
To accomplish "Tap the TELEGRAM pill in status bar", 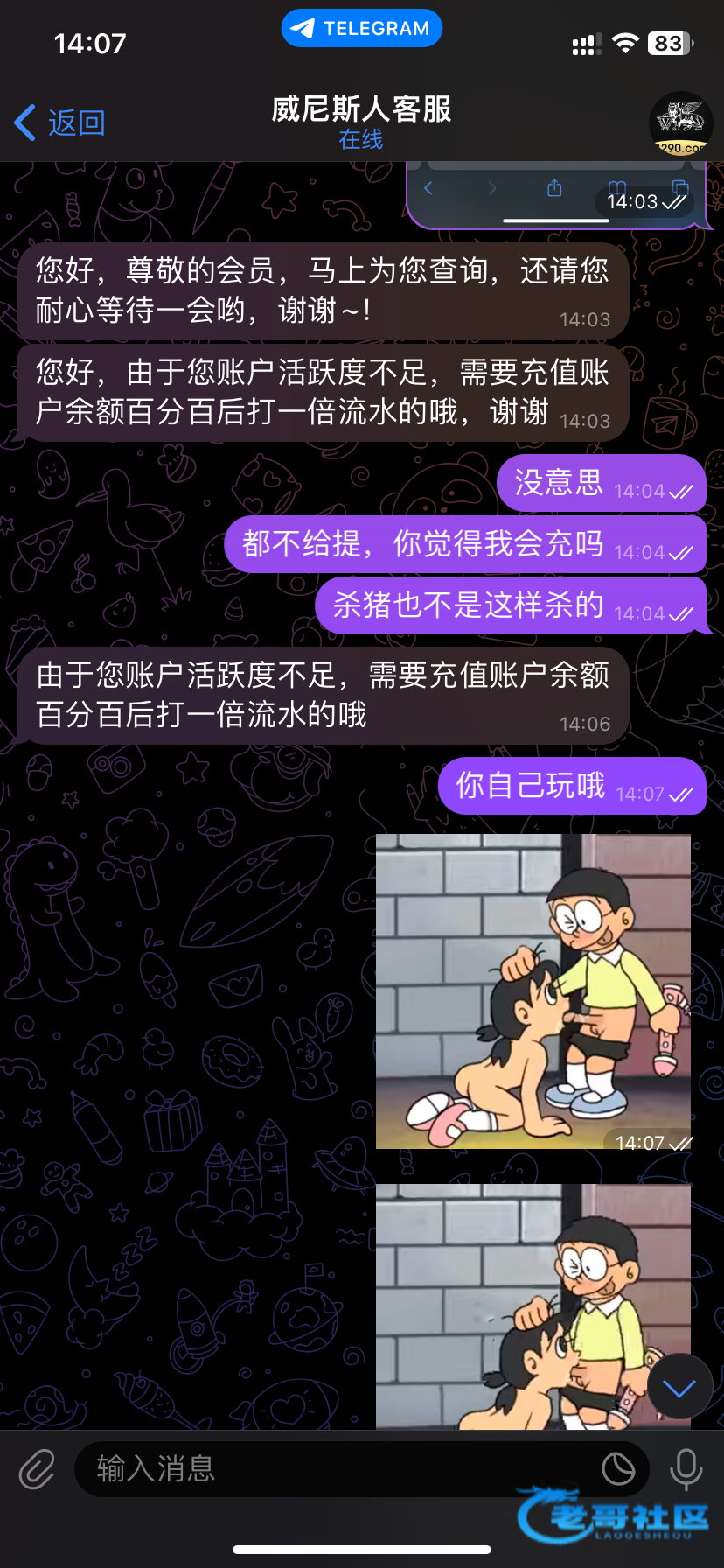I will coord(361,28).
